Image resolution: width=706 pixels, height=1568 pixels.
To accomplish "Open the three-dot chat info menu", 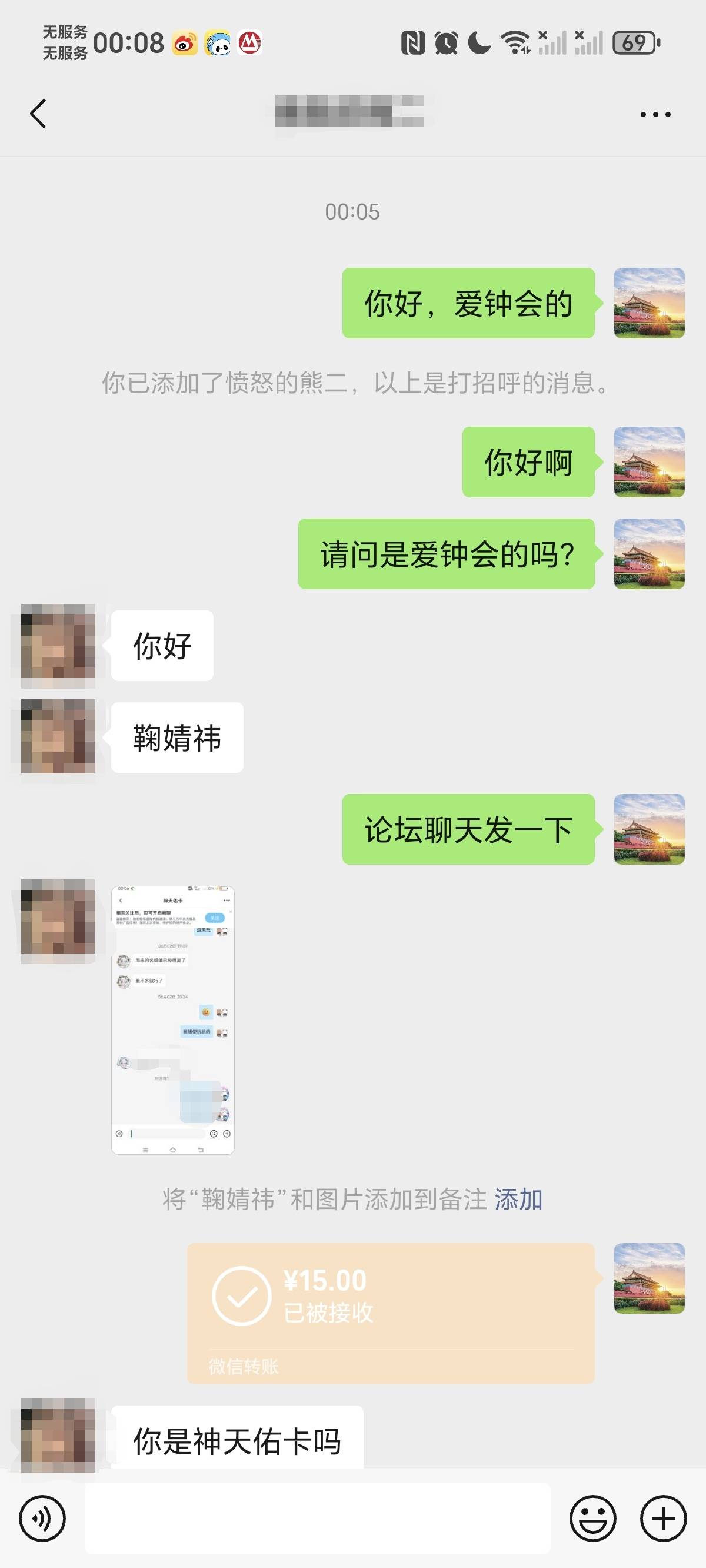I will click(655, 114).
